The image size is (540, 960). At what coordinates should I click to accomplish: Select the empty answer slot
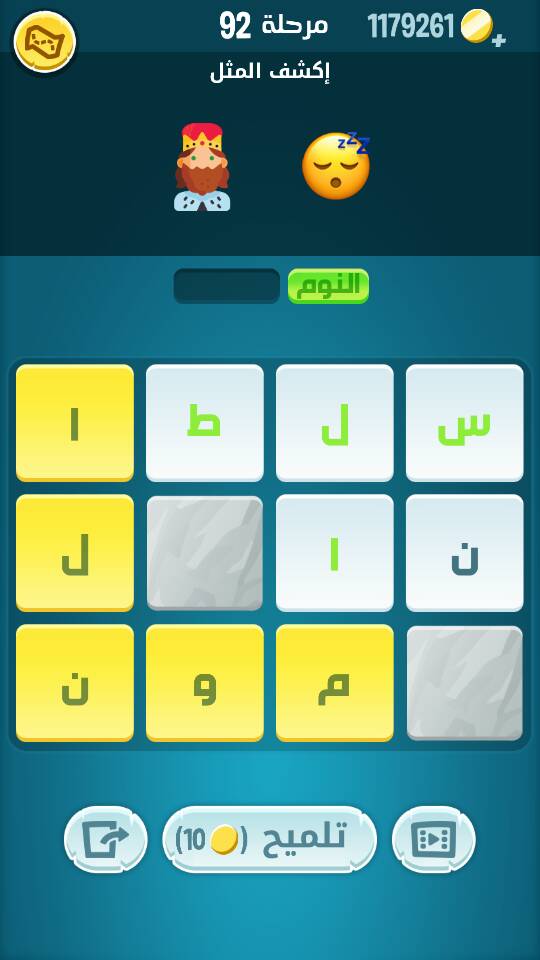227,286
